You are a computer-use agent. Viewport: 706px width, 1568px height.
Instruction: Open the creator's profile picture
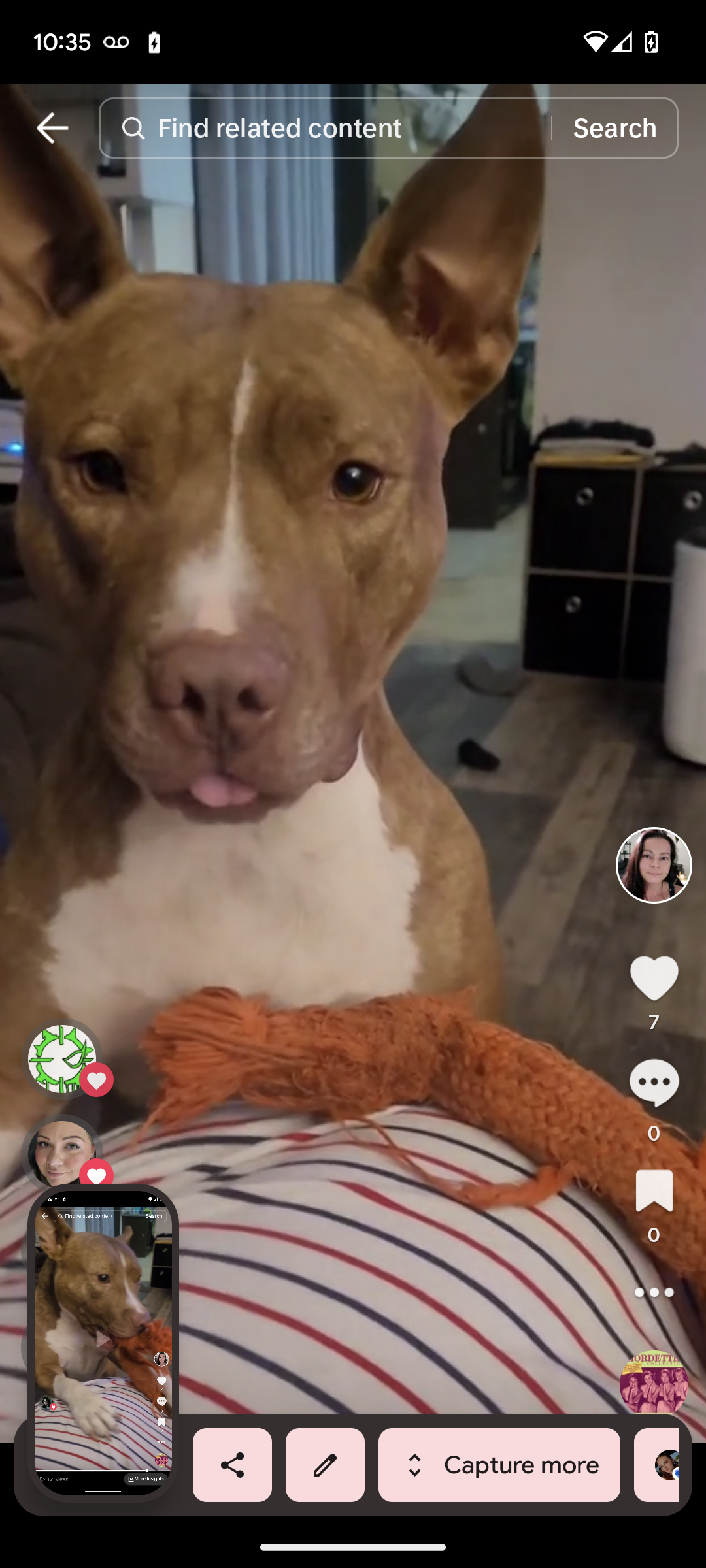(x=654, y=865)
